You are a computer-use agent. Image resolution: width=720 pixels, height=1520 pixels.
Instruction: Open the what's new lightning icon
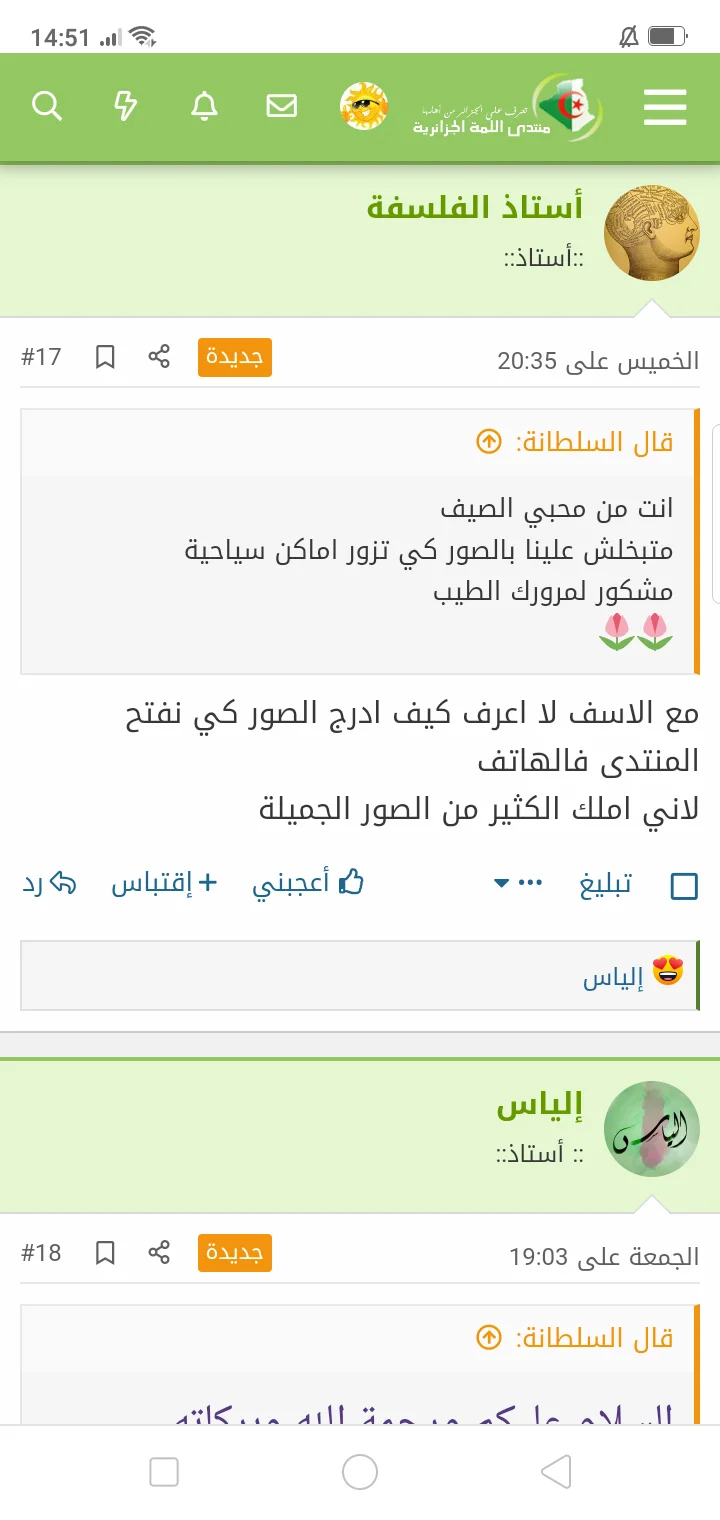click(x=126, y=106)
